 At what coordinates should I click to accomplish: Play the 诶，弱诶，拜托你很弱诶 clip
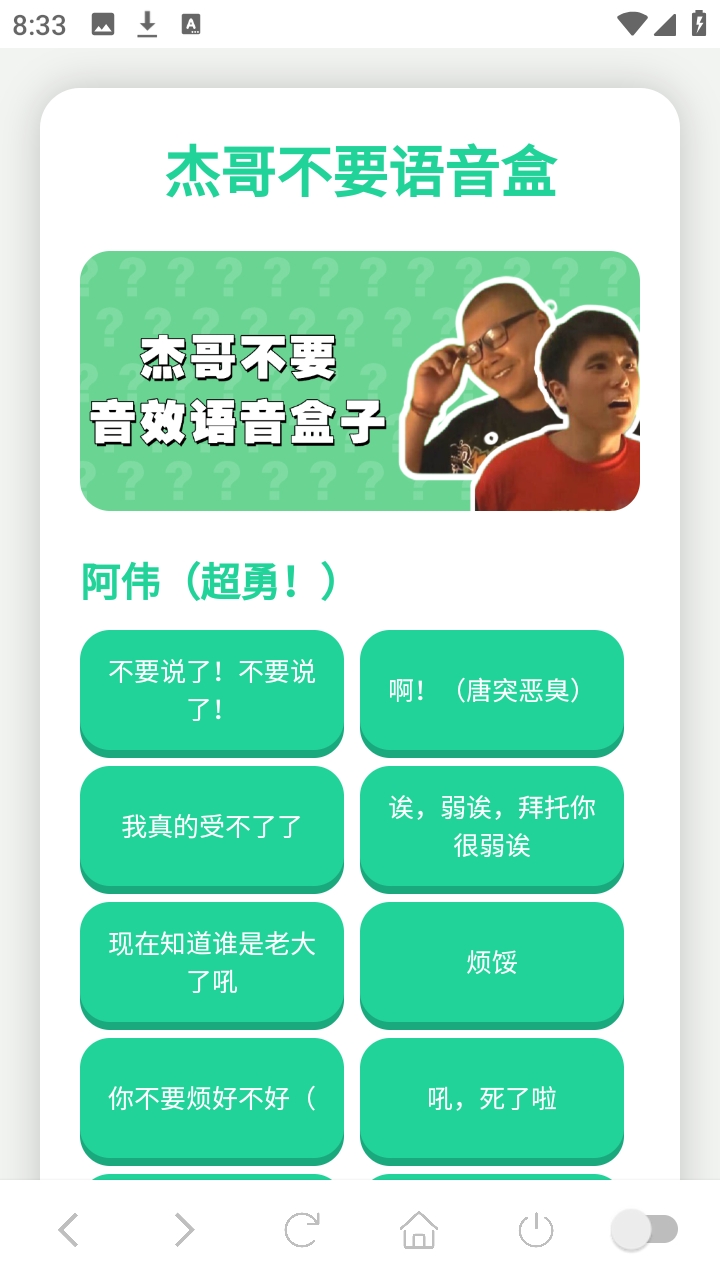tap(492, 826)
